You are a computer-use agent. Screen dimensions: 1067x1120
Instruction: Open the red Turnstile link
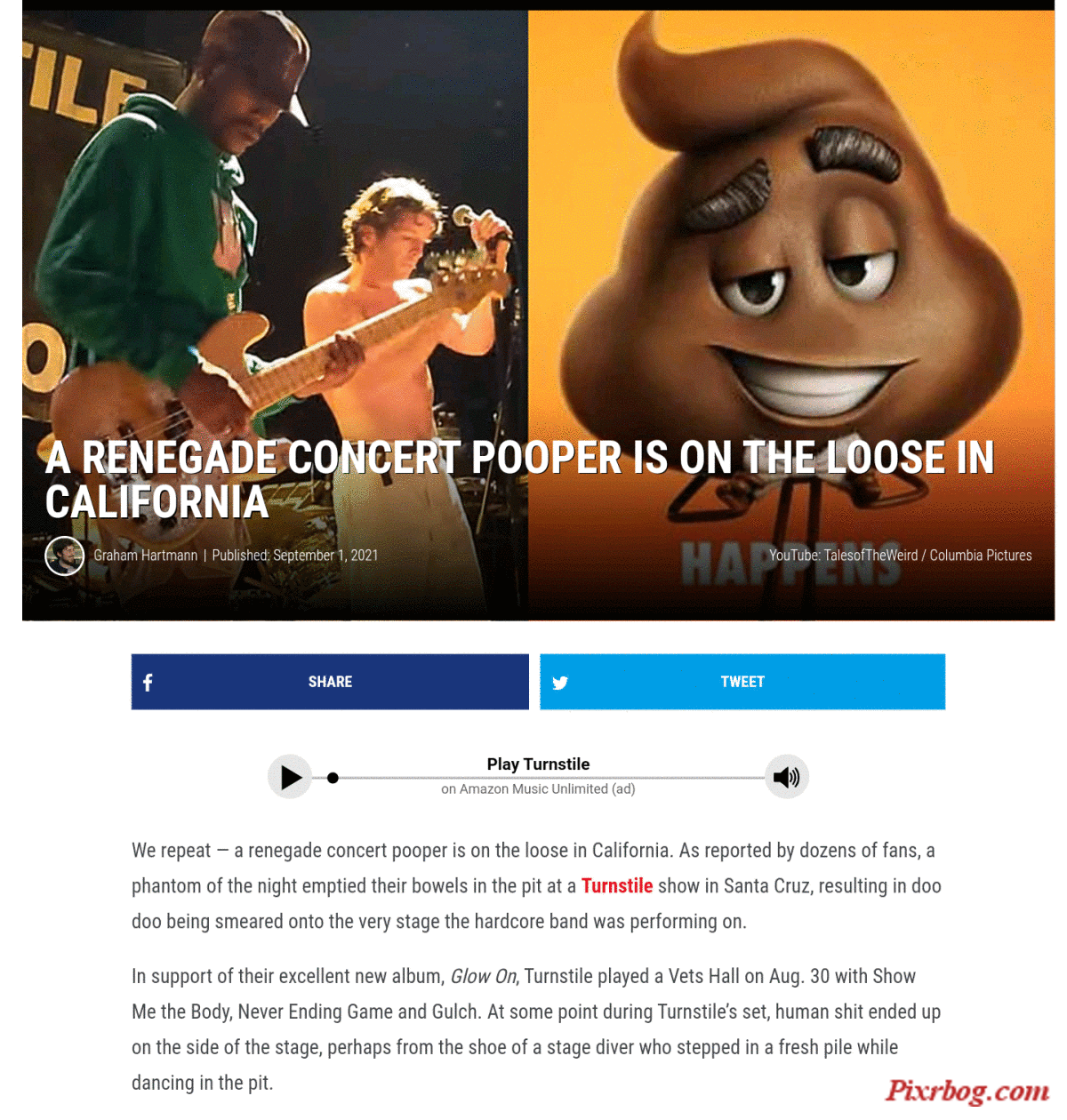pyautogui.click(x=616, y=886)
